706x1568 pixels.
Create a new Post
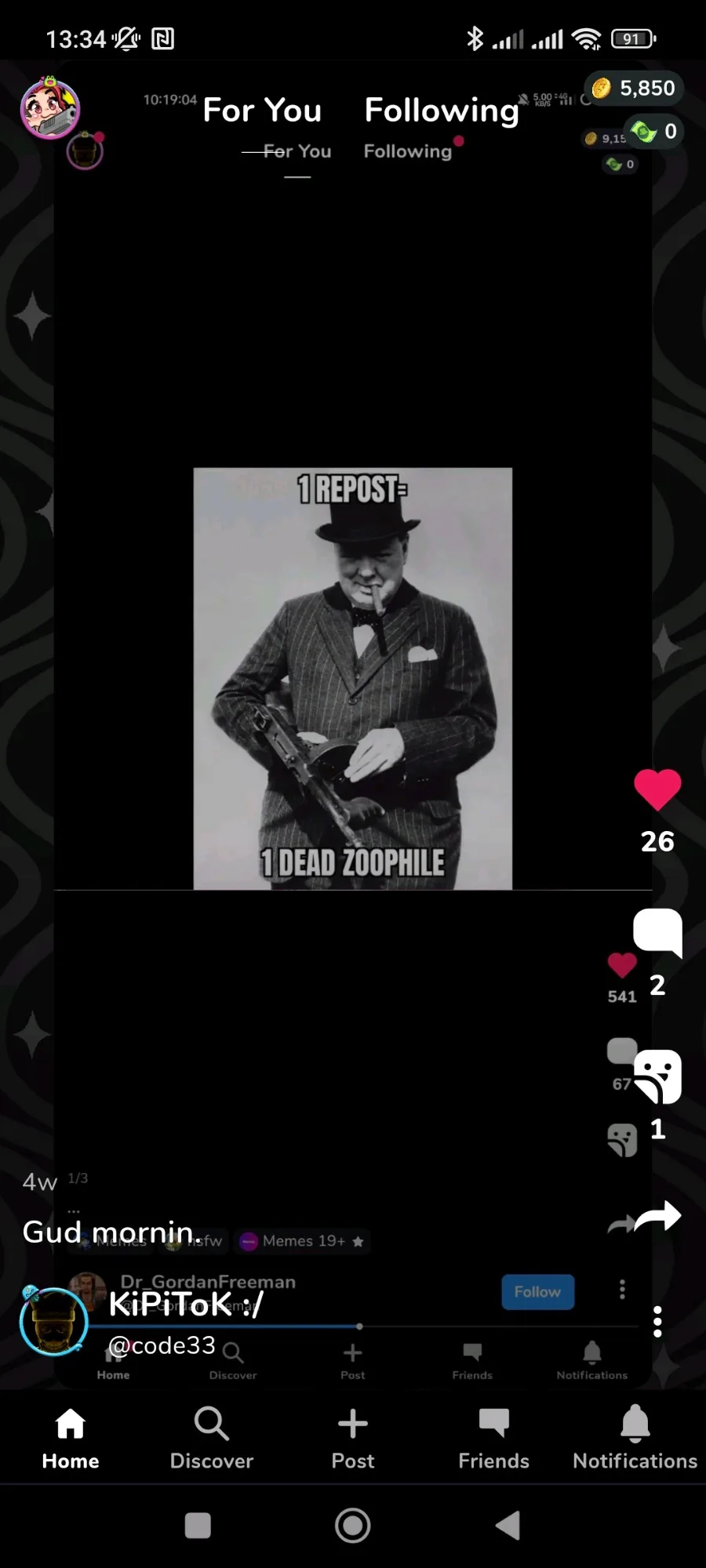[353, 1439]
